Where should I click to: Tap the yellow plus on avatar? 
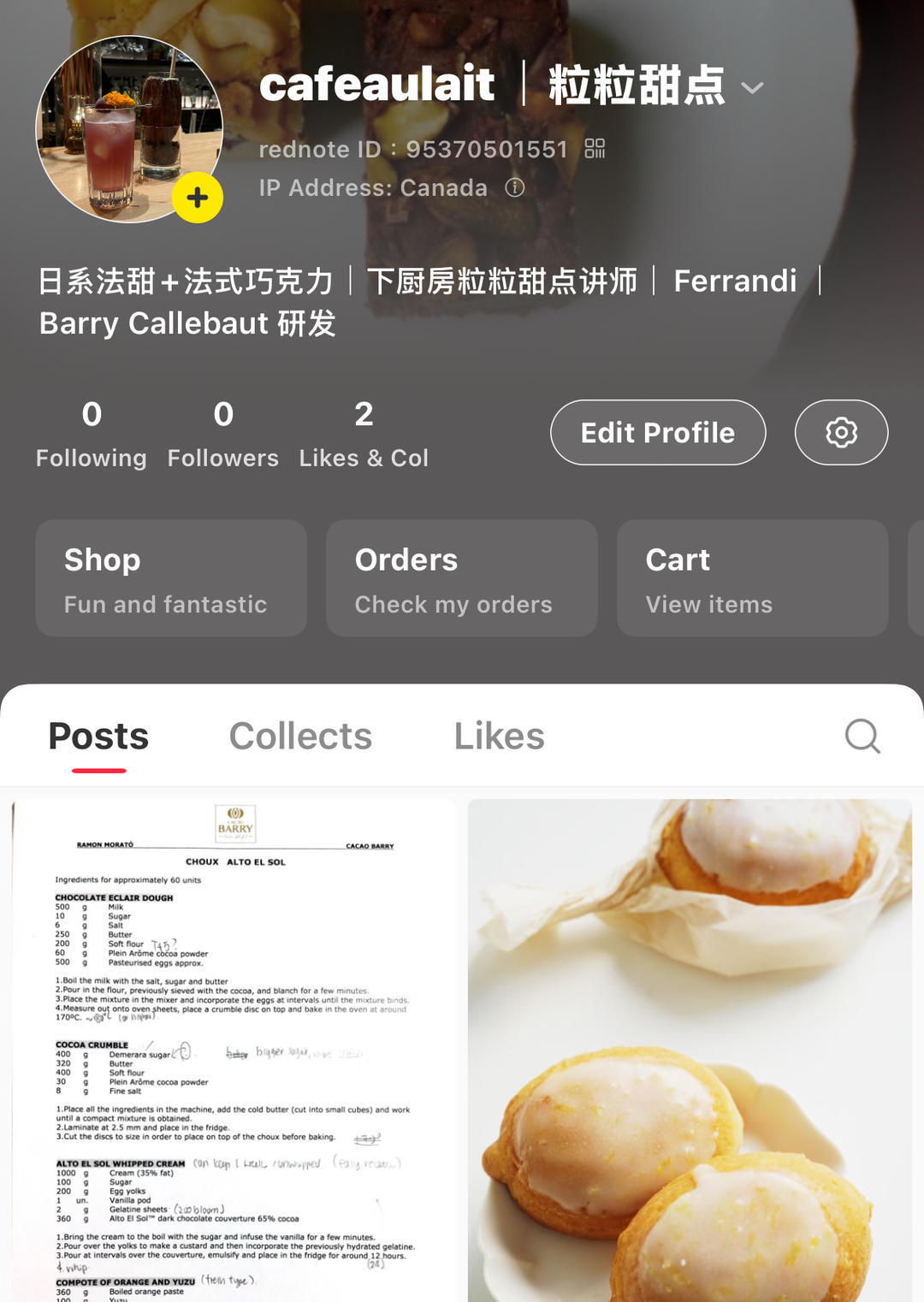pyautogui.click(x=198, y=198)
